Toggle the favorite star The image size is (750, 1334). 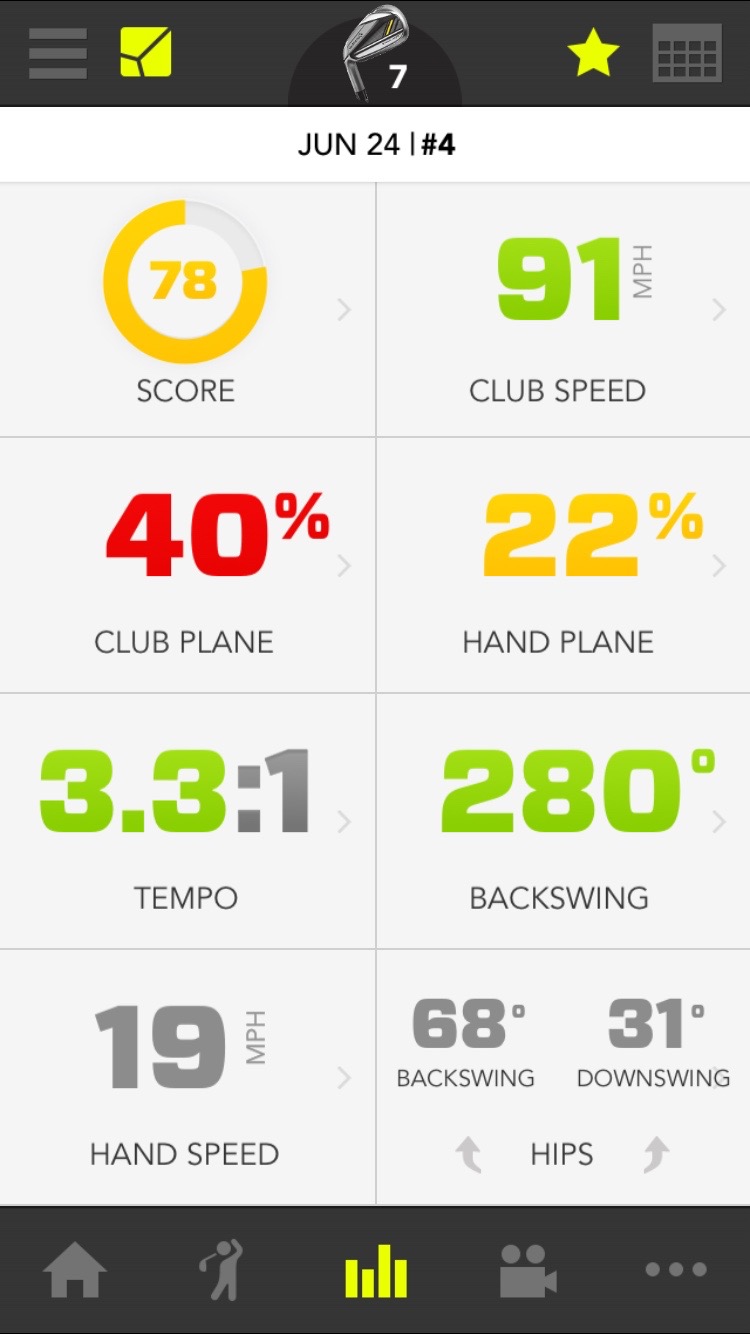[x=594, y=52]
